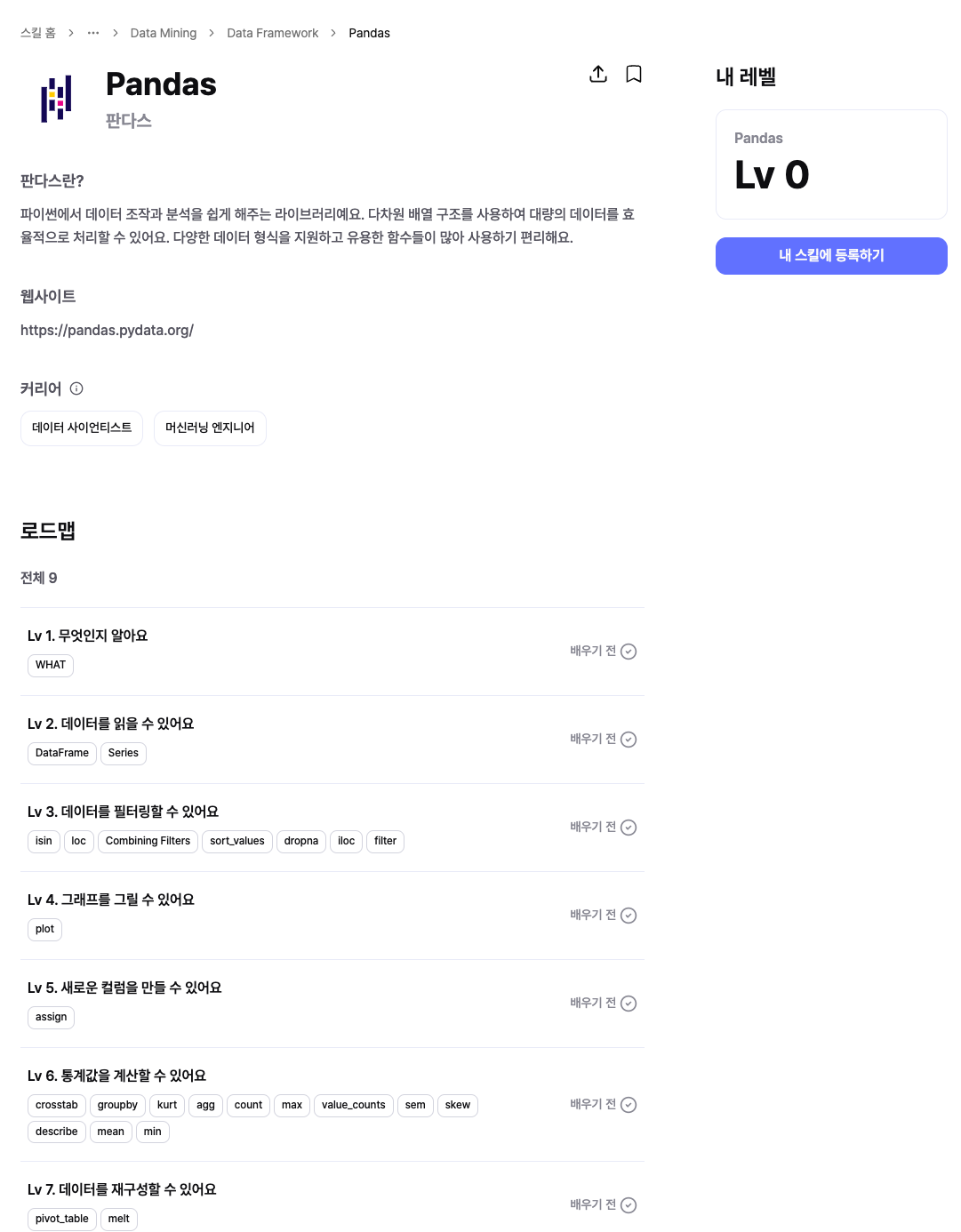The height and width of the screenshot is (1232, 961).
Task: Select the 데이터 사이언티스트 career chip
Action: coord(82,428)
